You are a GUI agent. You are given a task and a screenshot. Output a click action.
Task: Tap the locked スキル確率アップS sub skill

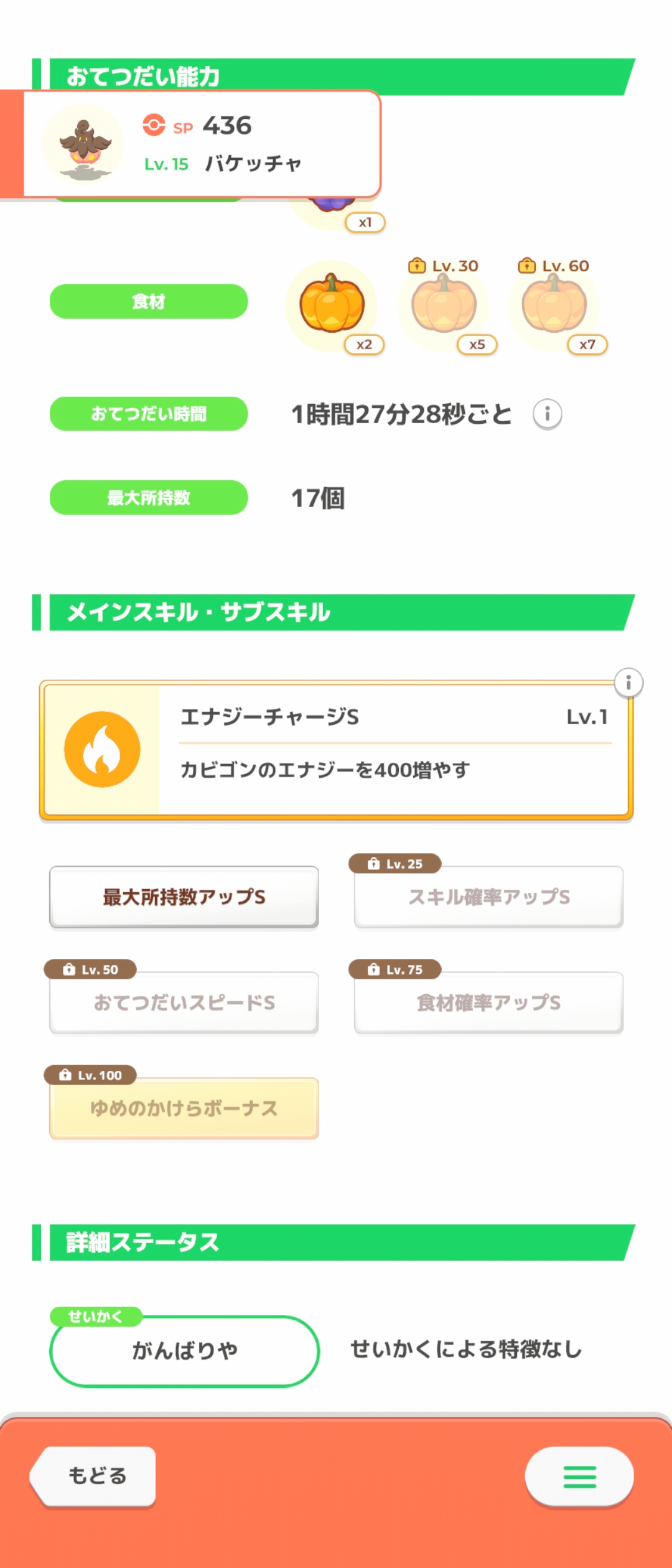[488, 897]
